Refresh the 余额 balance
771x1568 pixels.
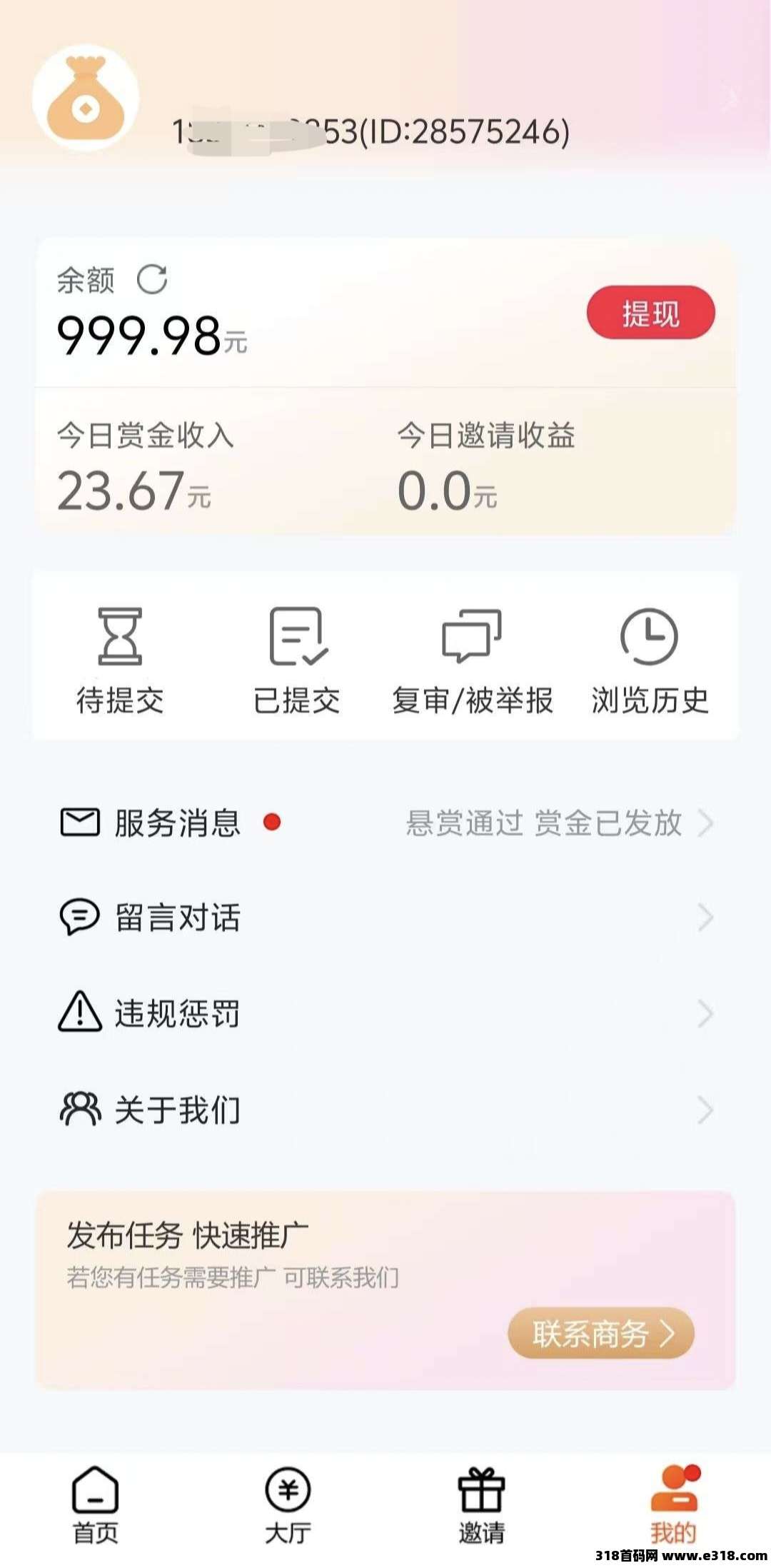(152, 279)
